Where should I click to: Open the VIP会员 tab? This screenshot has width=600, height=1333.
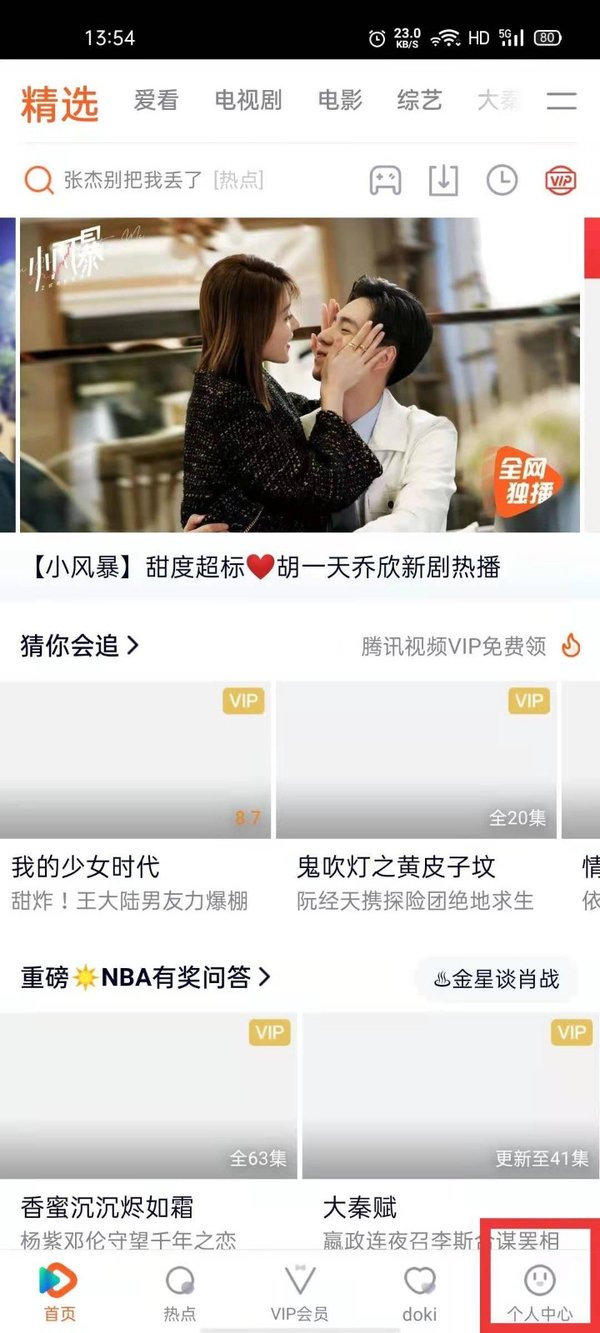click(299, 1292)
